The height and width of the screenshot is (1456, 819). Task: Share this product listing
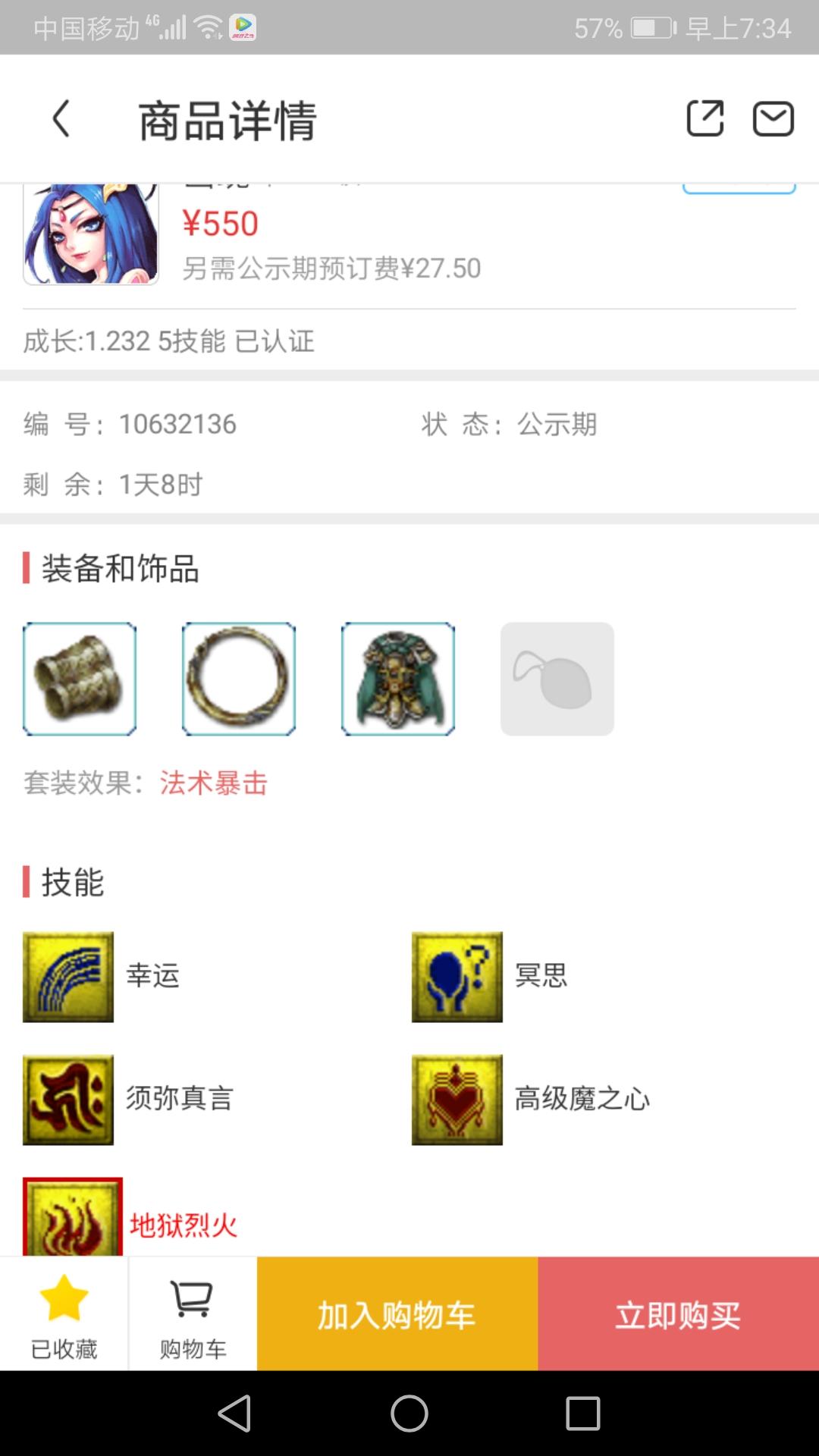click(x=704, y=119)
